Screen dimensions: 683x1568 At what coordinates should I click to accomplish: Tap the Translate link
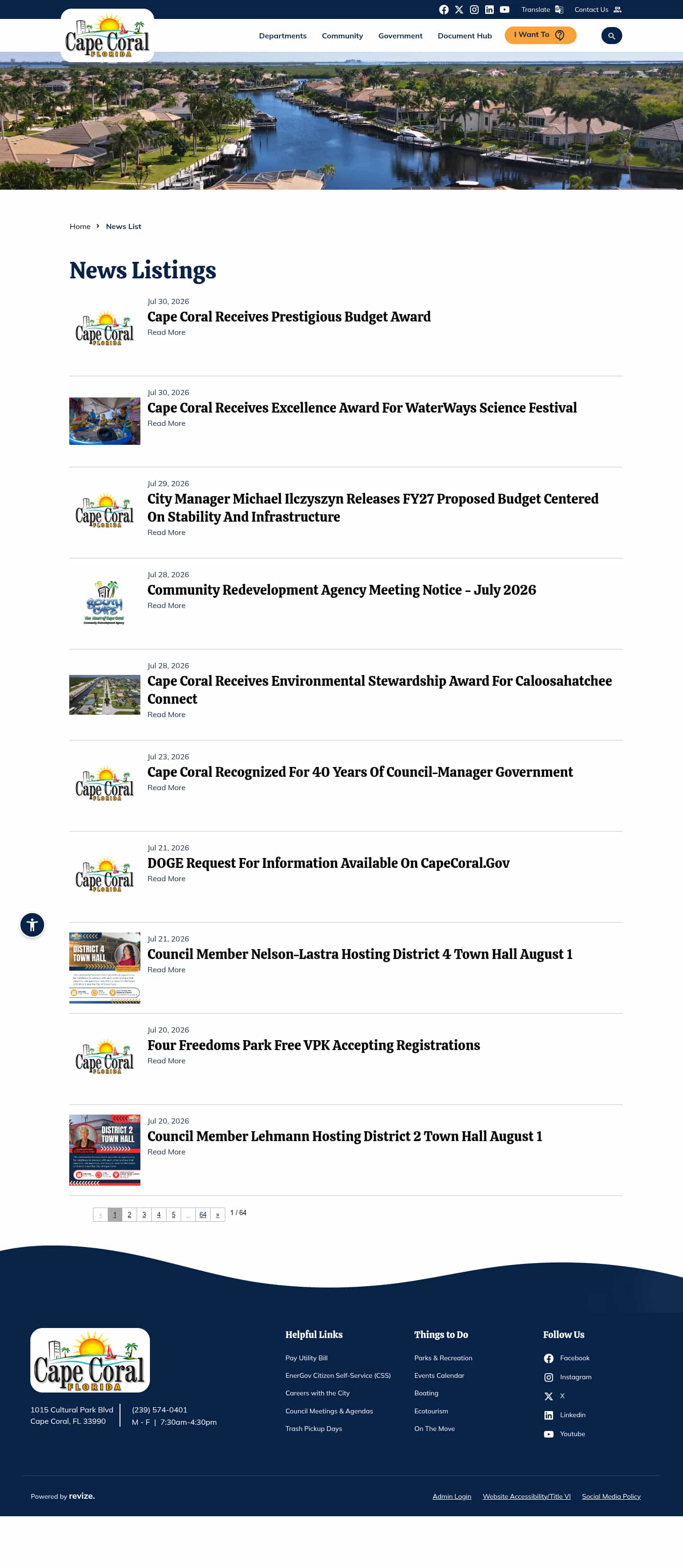[542, 10]
